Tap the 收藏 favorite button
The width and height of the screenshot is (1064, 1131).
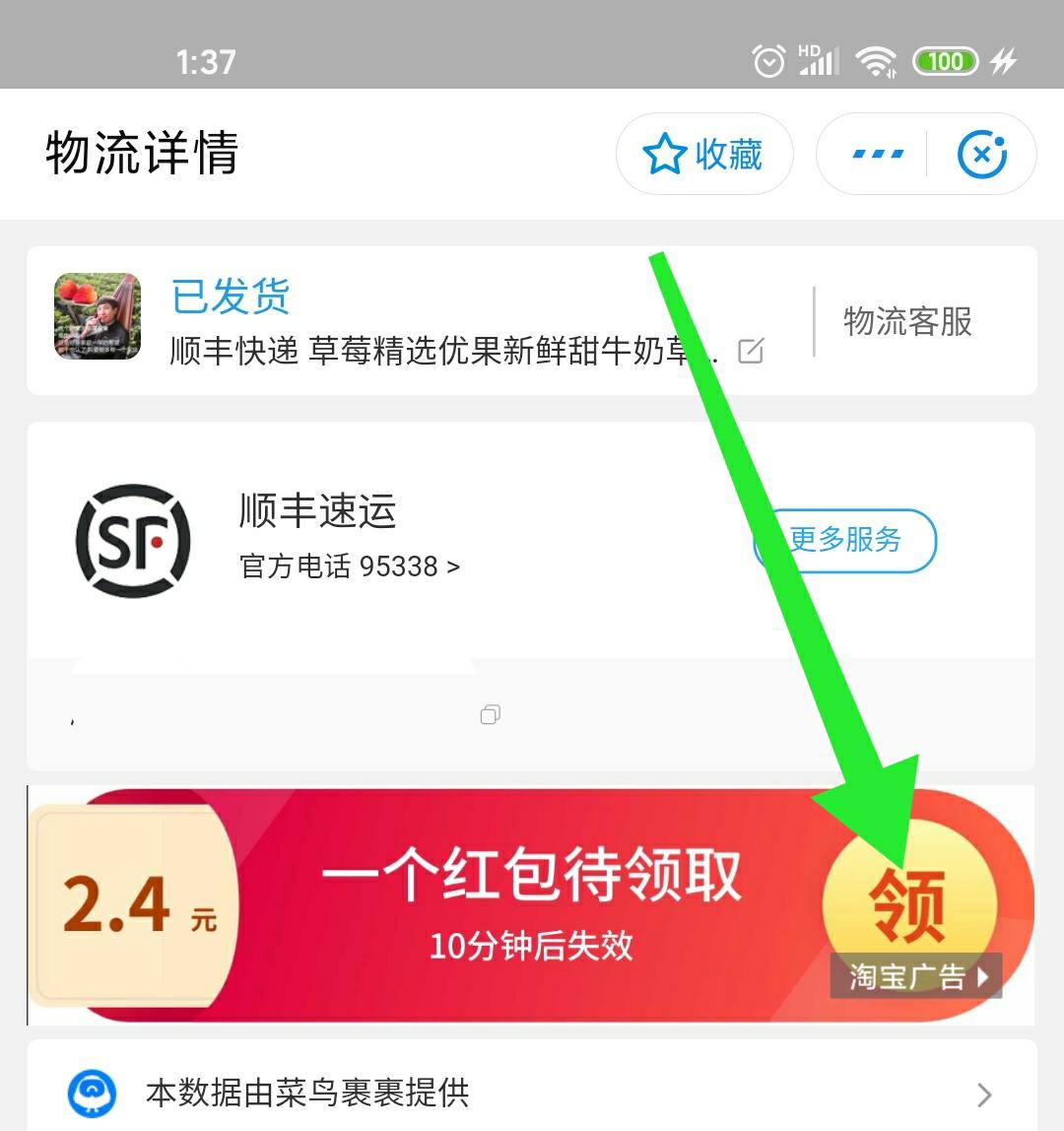(x=703, y=155)
